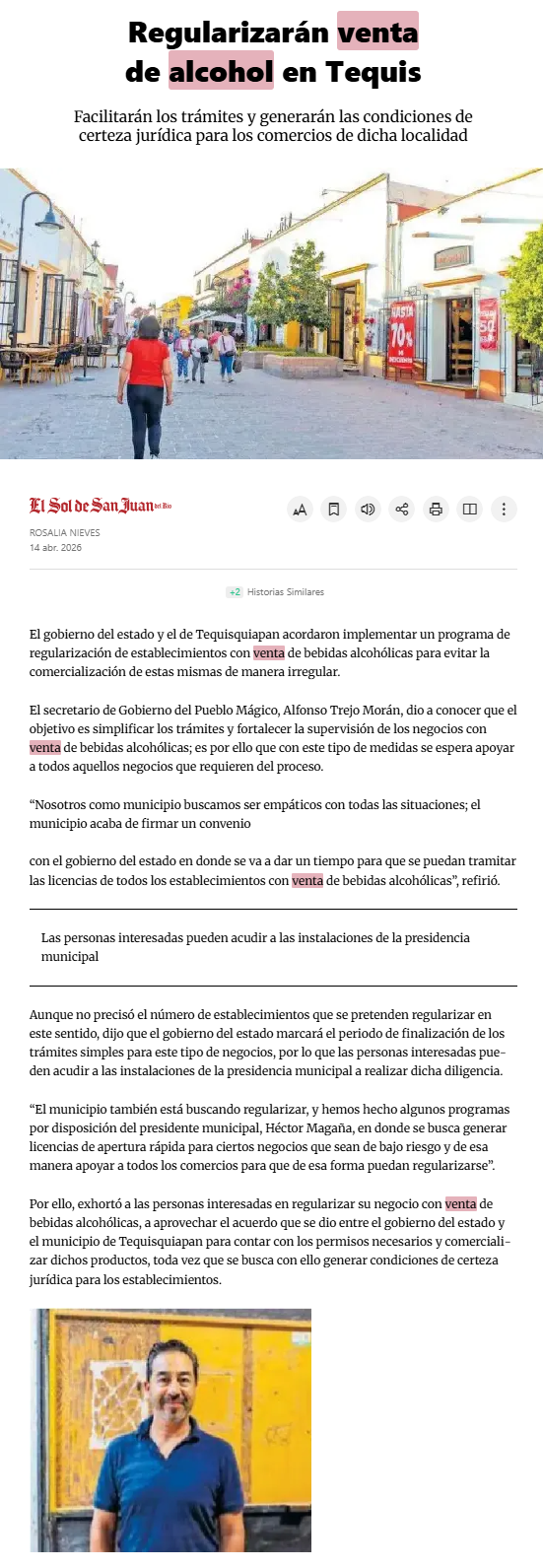The width and height of the screenshot is (543, 1568).
Task: Open the overflow menu
Action: (x=504, y=510)
